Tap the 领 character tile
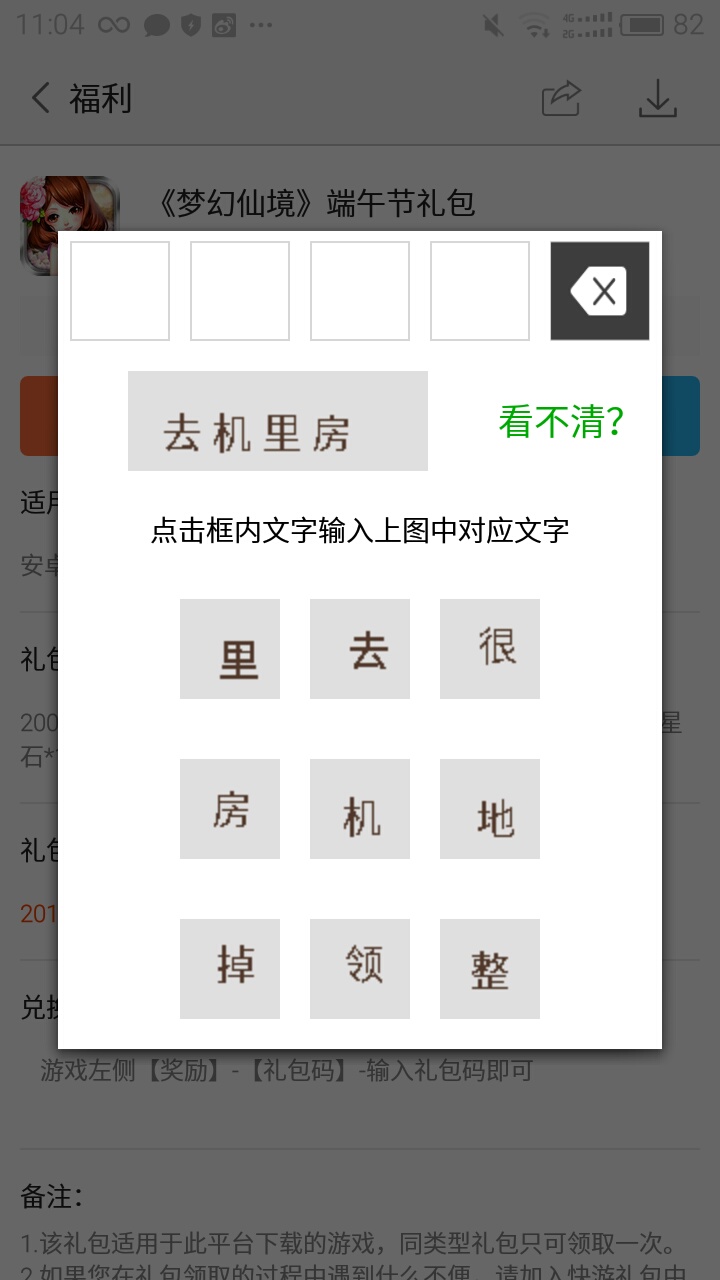720x1280 pixels. pyautogui.click(x=360, y=969)
